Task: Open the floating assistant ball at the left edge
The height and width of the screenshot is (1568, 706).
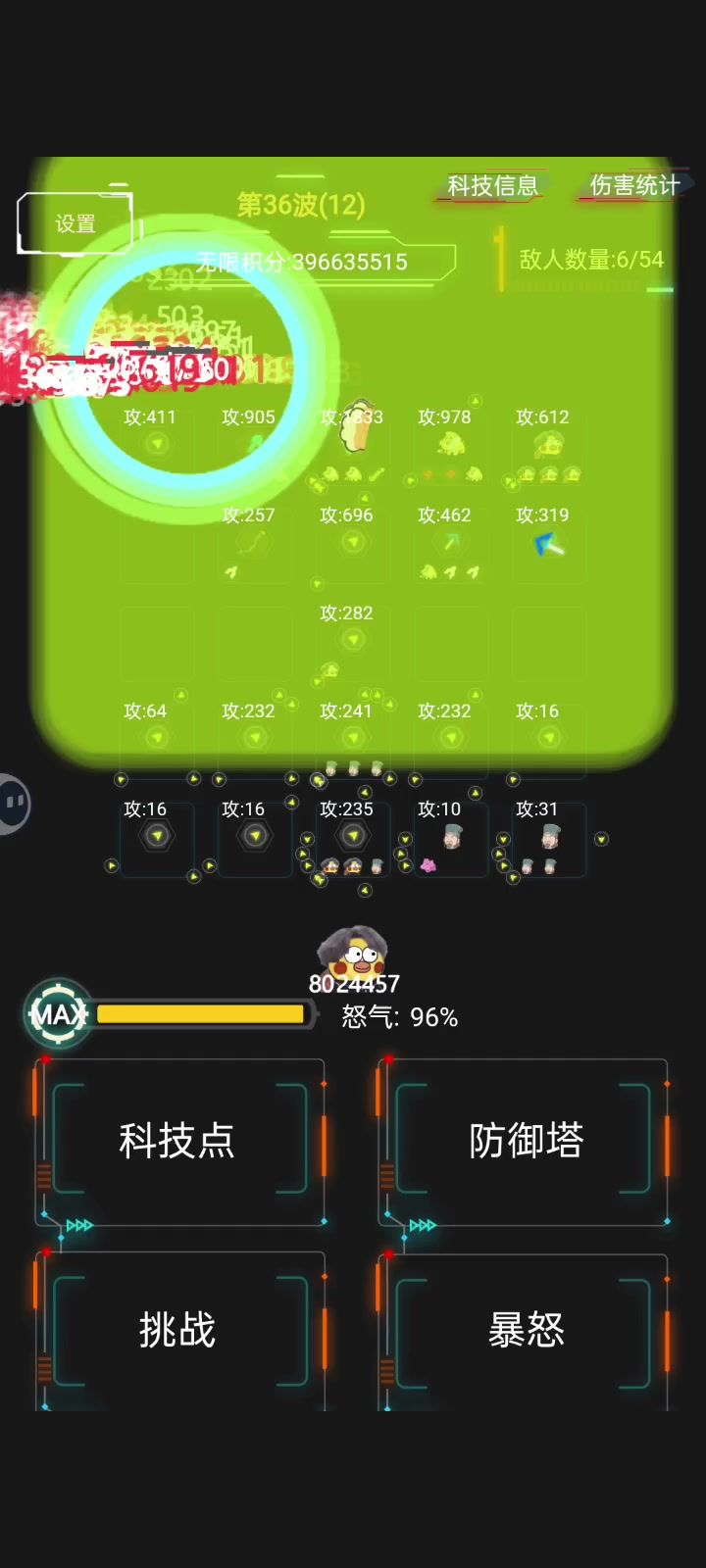Action: (x=14, y=804)
